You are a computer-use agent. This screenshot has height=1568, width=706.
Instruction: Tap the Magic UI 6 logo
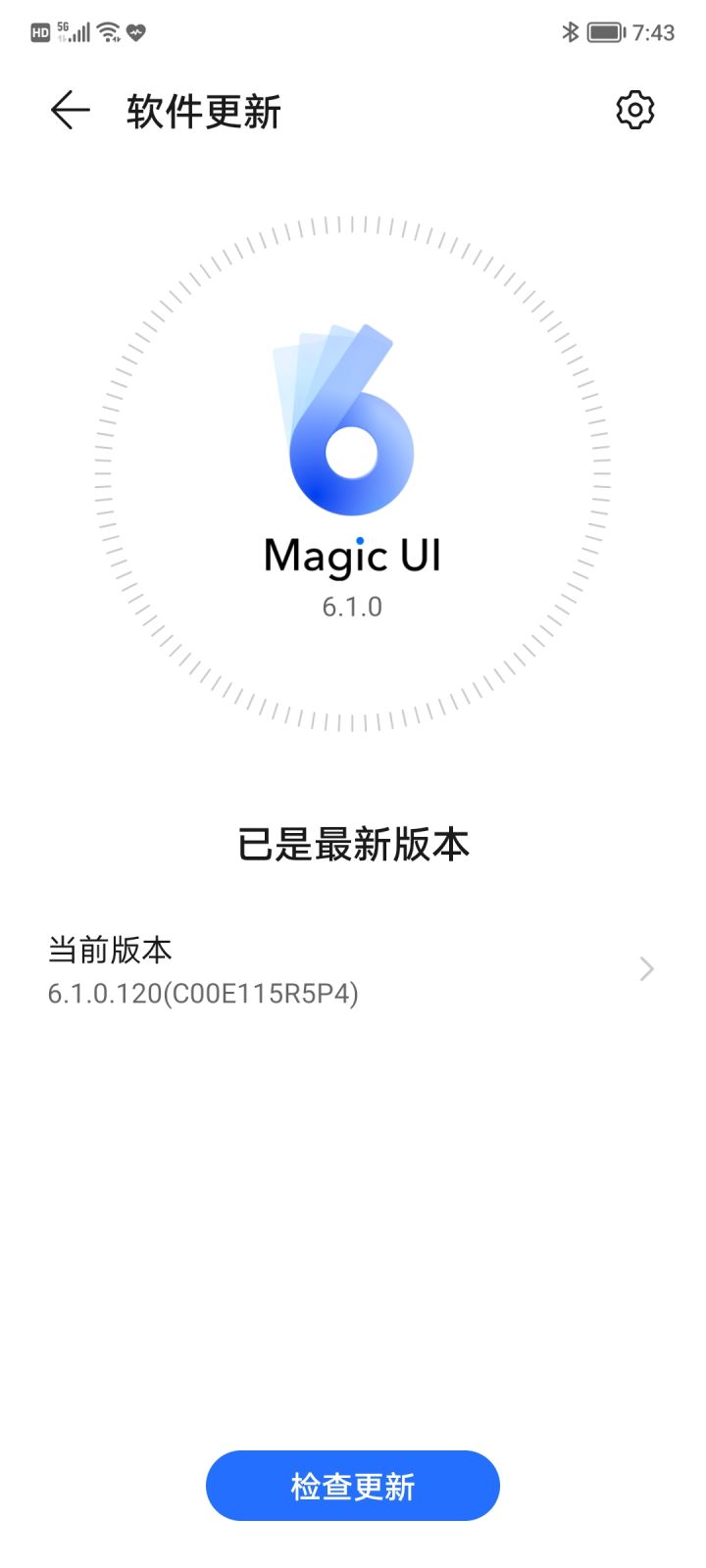[351, 421]
